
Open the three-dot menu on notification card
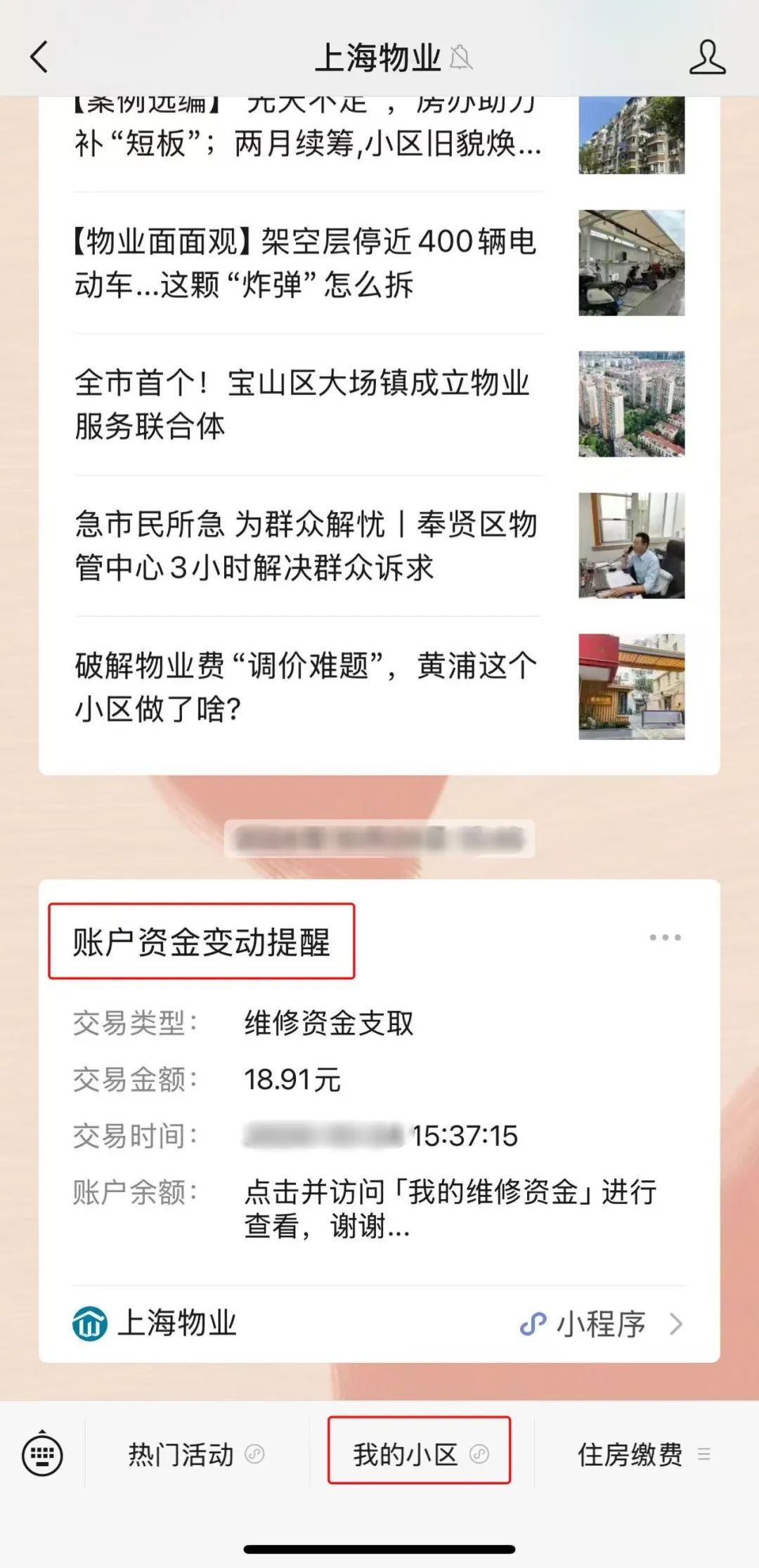(x=665, y=938)
